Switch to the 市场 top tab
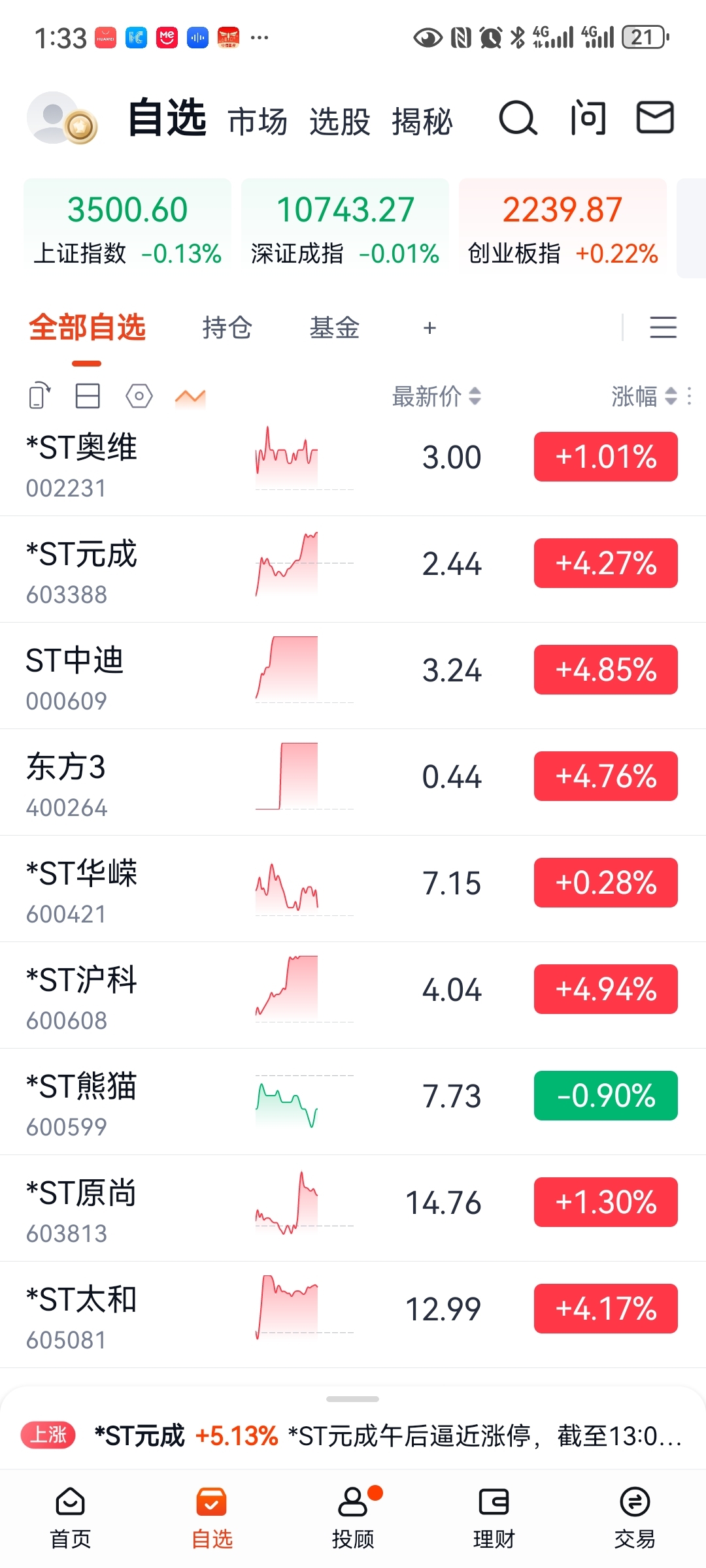This screenshot has height=1568, width=706. [x=258, y=122]
